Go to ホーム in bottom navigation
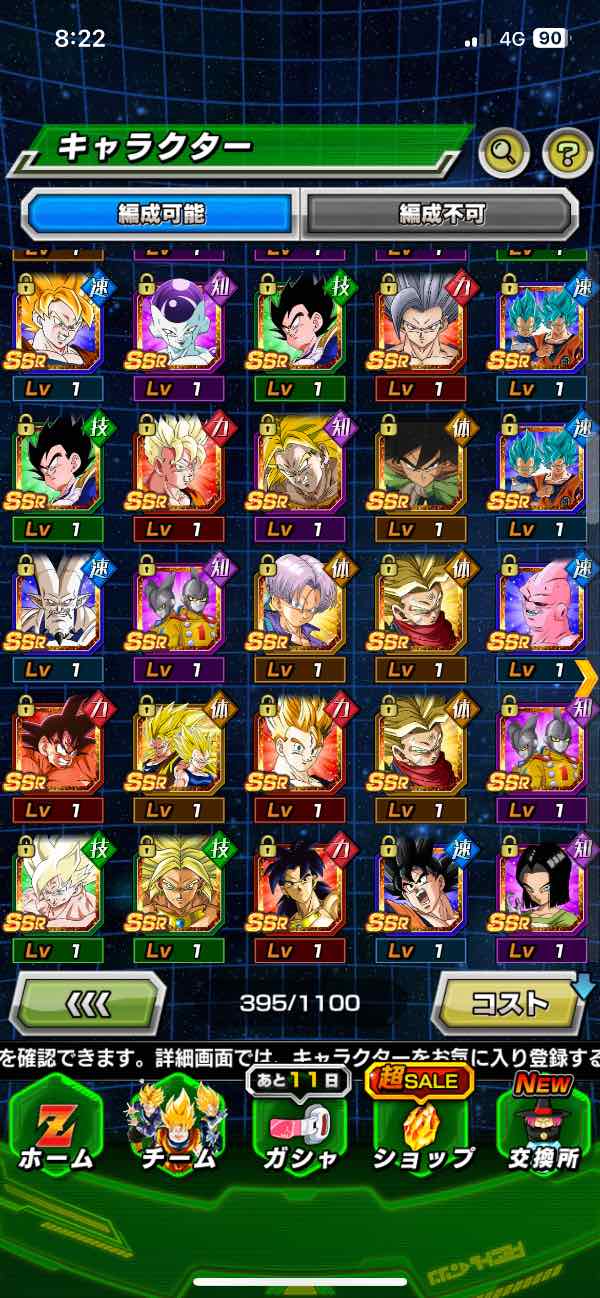600x1298 pixels. click(54, 1126)
